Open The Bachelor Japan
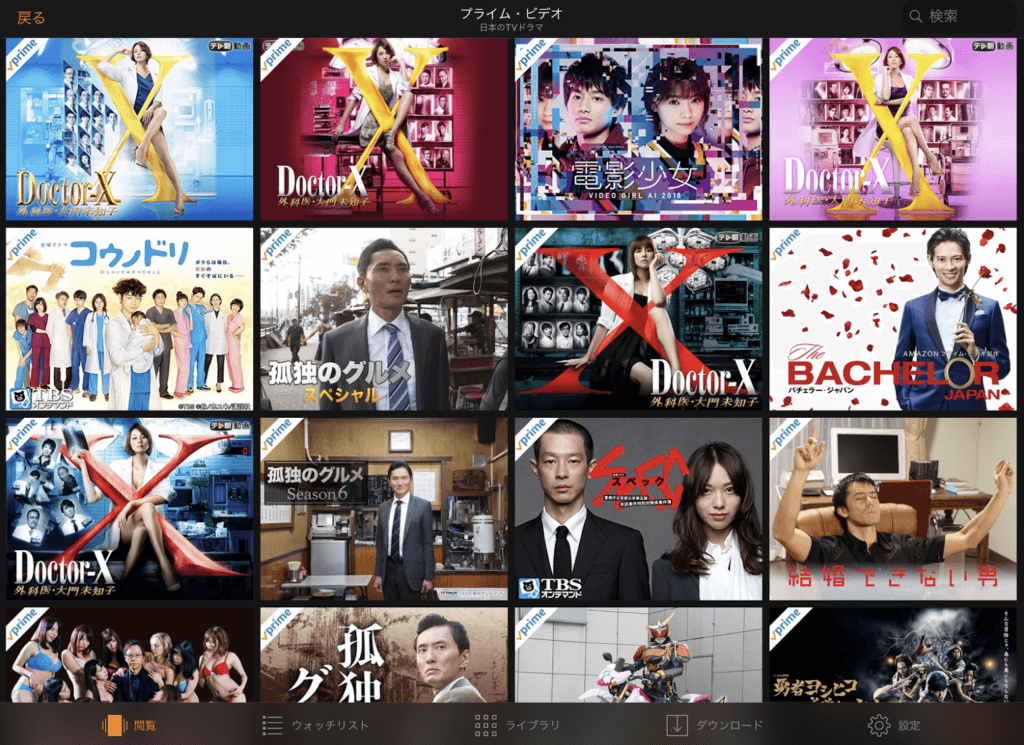The width and height of the screenshot is (1024, 745). (893, 319)
